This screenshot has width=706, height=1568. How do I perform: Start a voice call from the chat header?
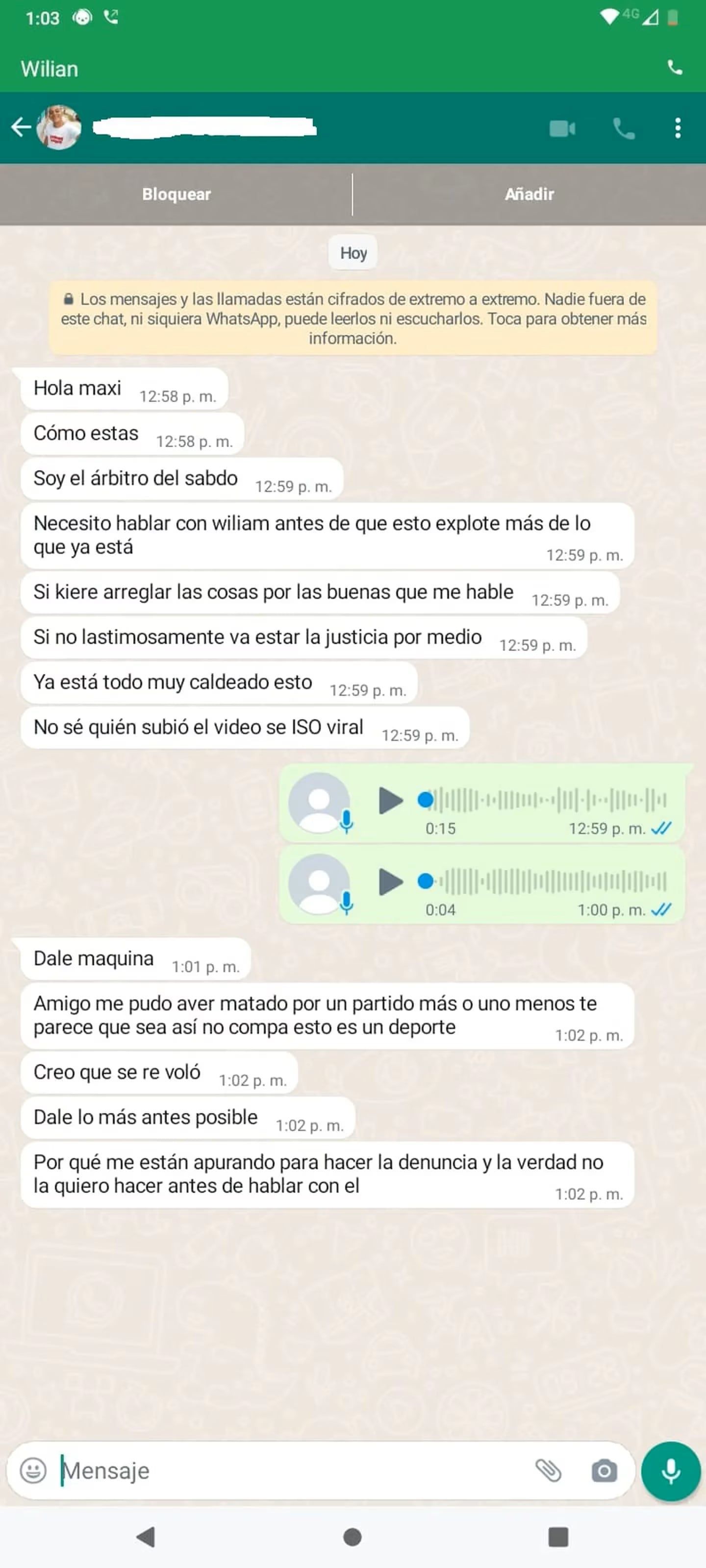click(622, 129)
